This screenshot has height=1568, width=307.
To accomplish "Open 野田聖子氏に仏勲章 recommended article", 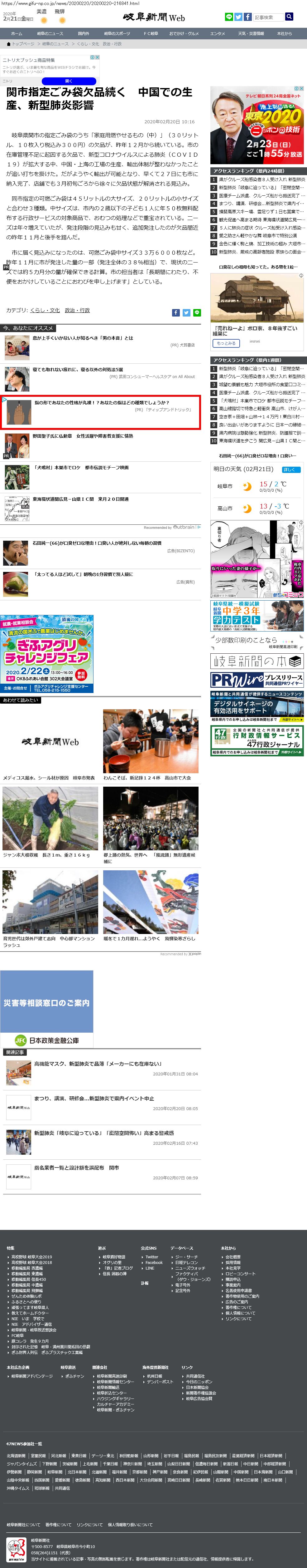I will (x=83, y=436).
